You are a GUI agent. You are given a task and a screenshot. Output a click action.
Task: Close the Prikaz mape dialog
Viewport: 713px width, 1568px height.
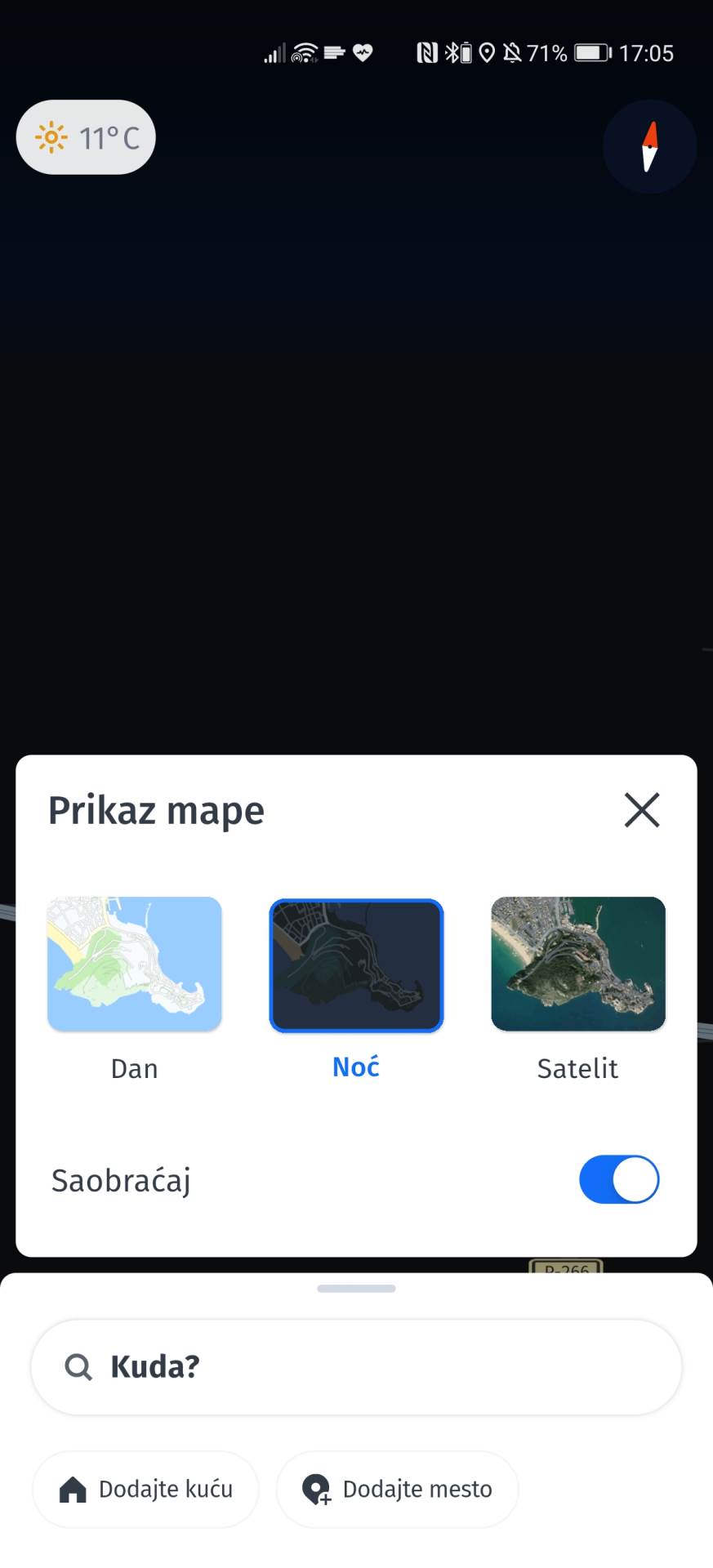(x=642, y=809)
